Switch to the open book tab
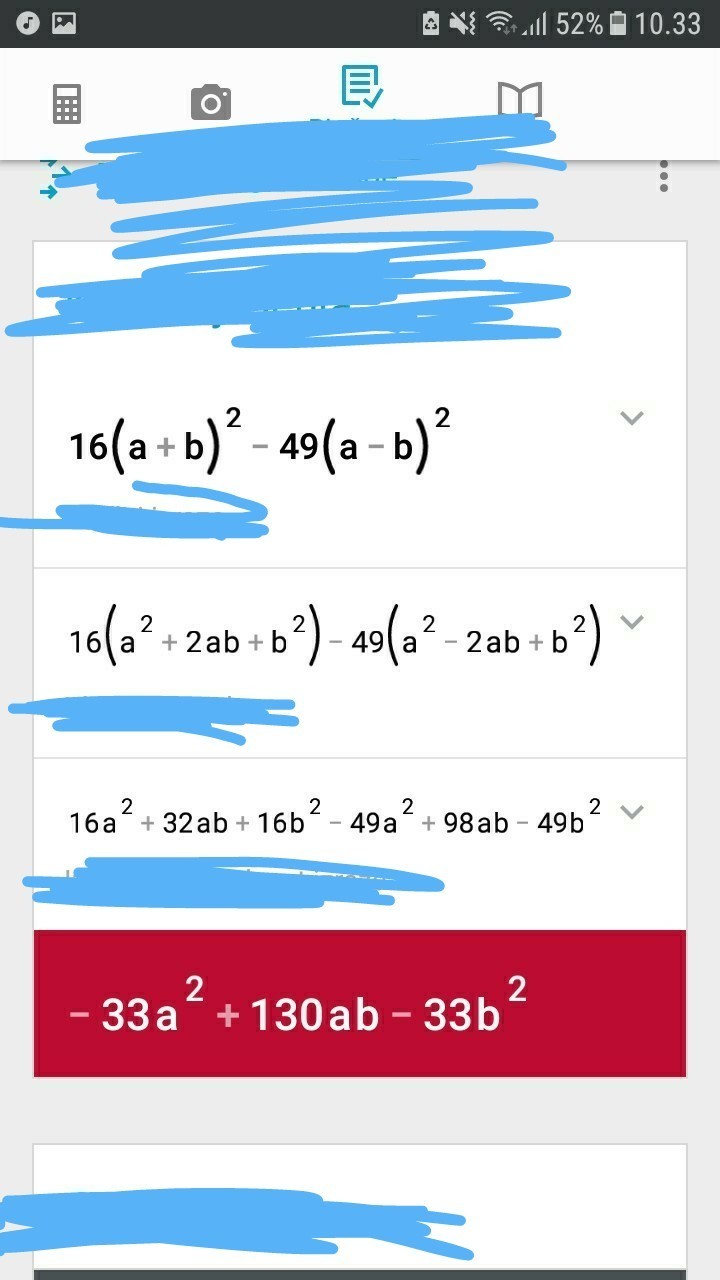Image resolution: width=720 pixels, height=1280 pixels. pyautogui.click(x=519, y=101)
